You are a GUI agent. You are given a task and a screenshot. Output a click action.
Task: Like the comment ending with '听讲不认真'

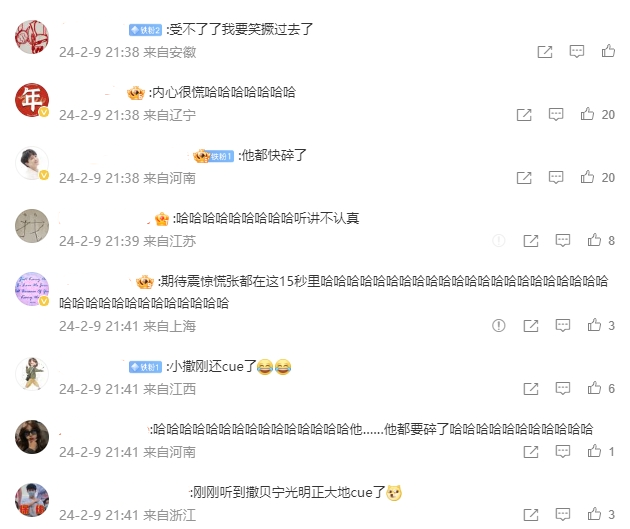(594, 241)
